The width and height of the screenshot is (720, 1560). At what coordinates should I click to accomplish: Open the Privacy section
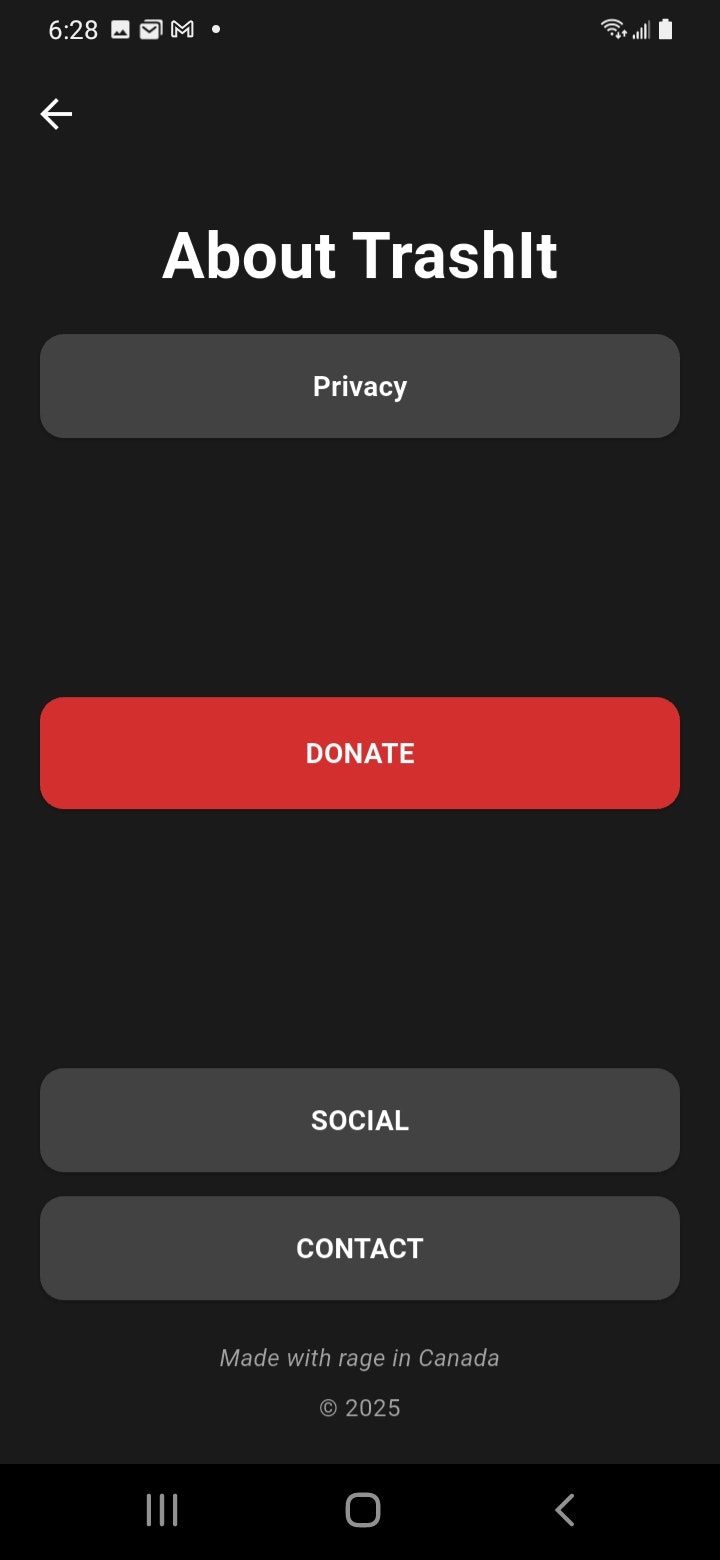(x=360, y=385)
